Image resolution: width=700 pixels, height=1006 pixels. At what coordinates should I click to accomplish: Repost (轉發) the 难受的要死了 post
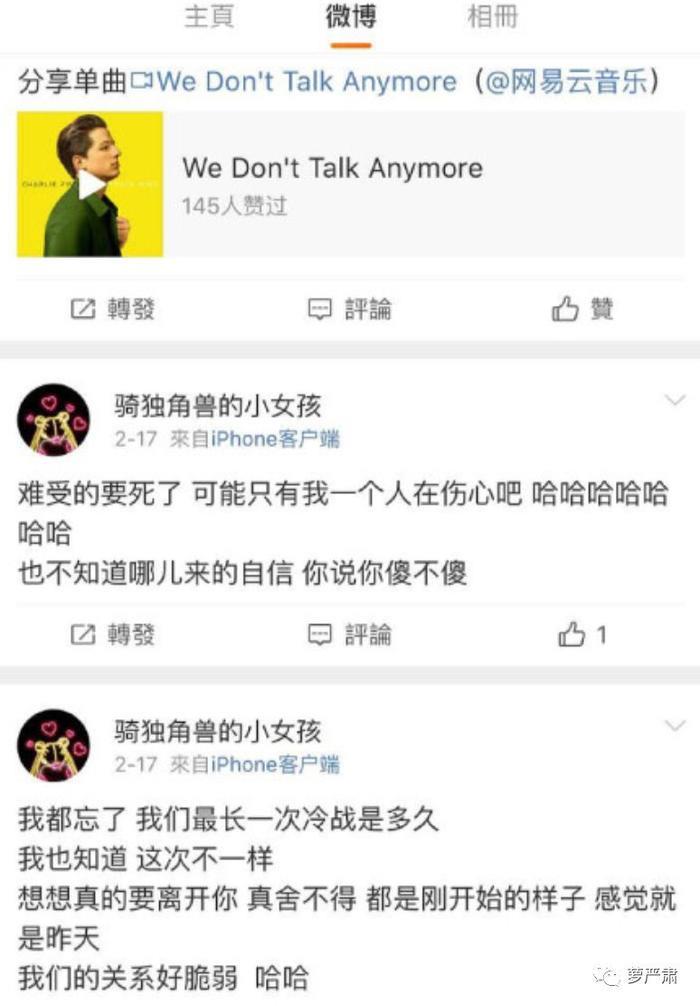pyautogui.click(x=113, y=634)
